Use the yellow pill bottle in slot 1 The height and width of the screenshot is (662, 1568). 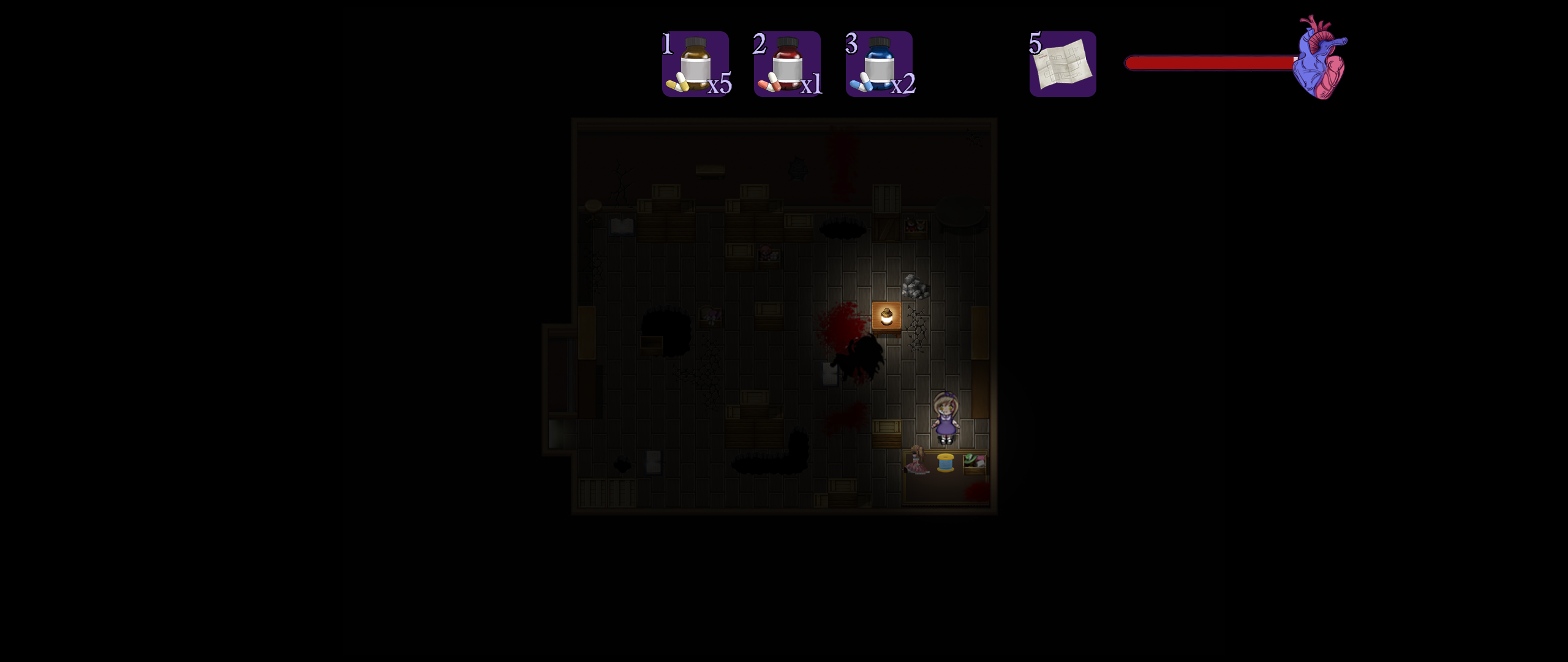click(695, 64)
